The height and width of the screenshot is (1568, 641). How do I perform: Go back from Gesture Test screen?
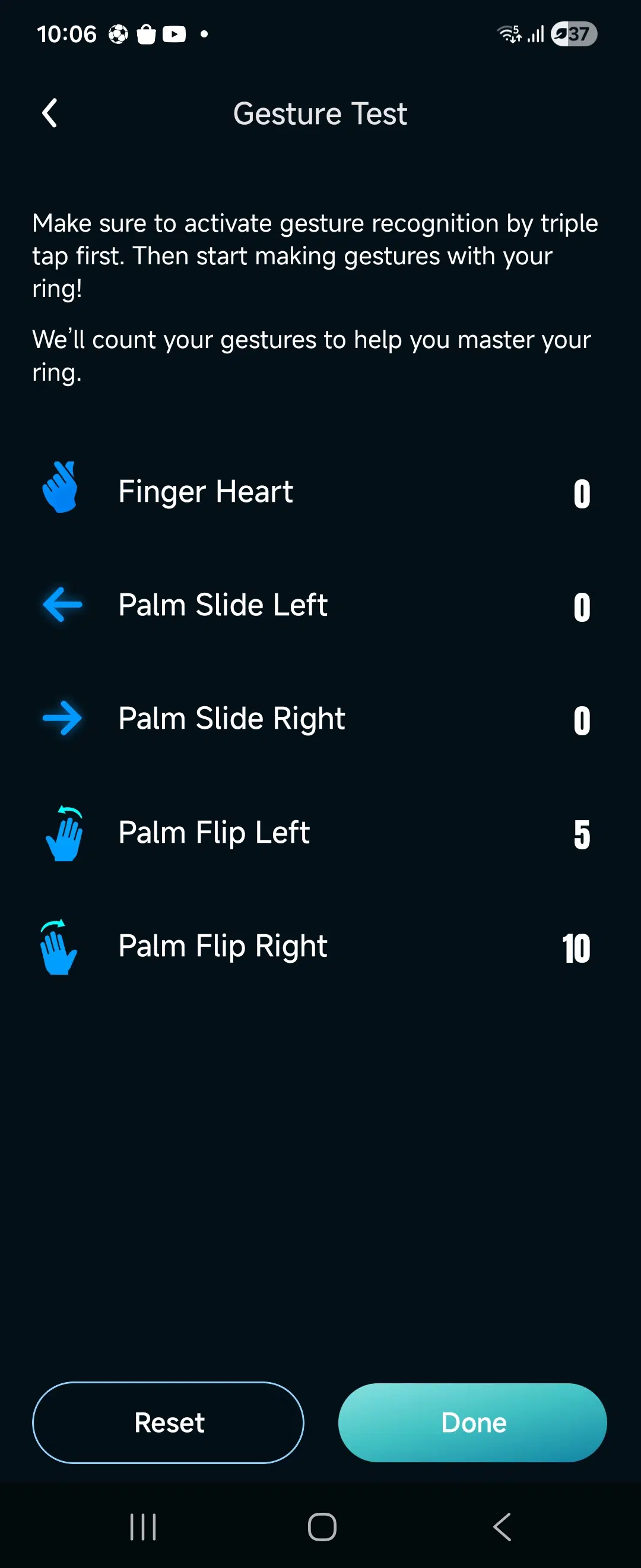[50, 113]
